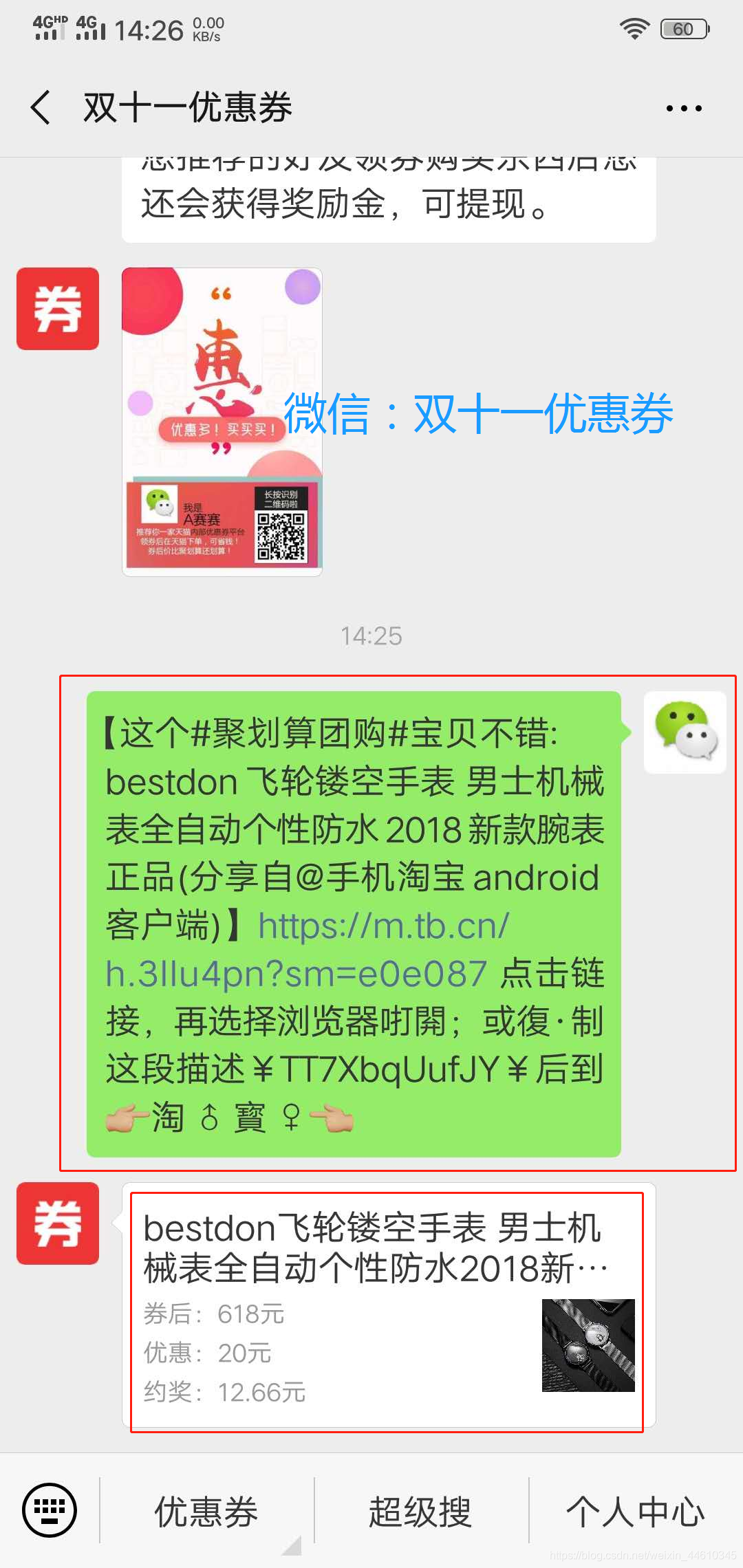Go back from 双十一优惠券 chat

click(x=41, y=108)
